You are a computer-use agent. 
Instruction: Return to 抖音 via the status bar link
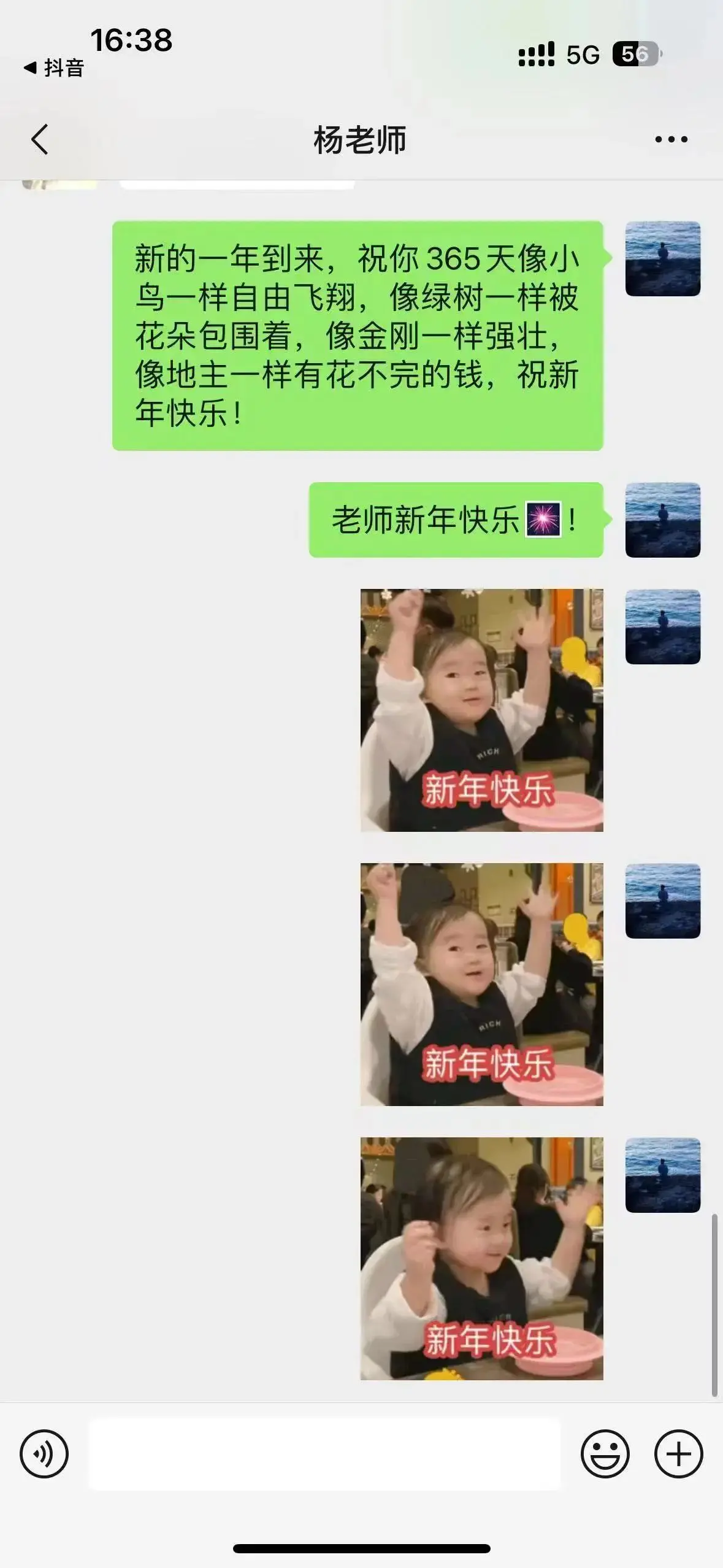tap(54, 67)
